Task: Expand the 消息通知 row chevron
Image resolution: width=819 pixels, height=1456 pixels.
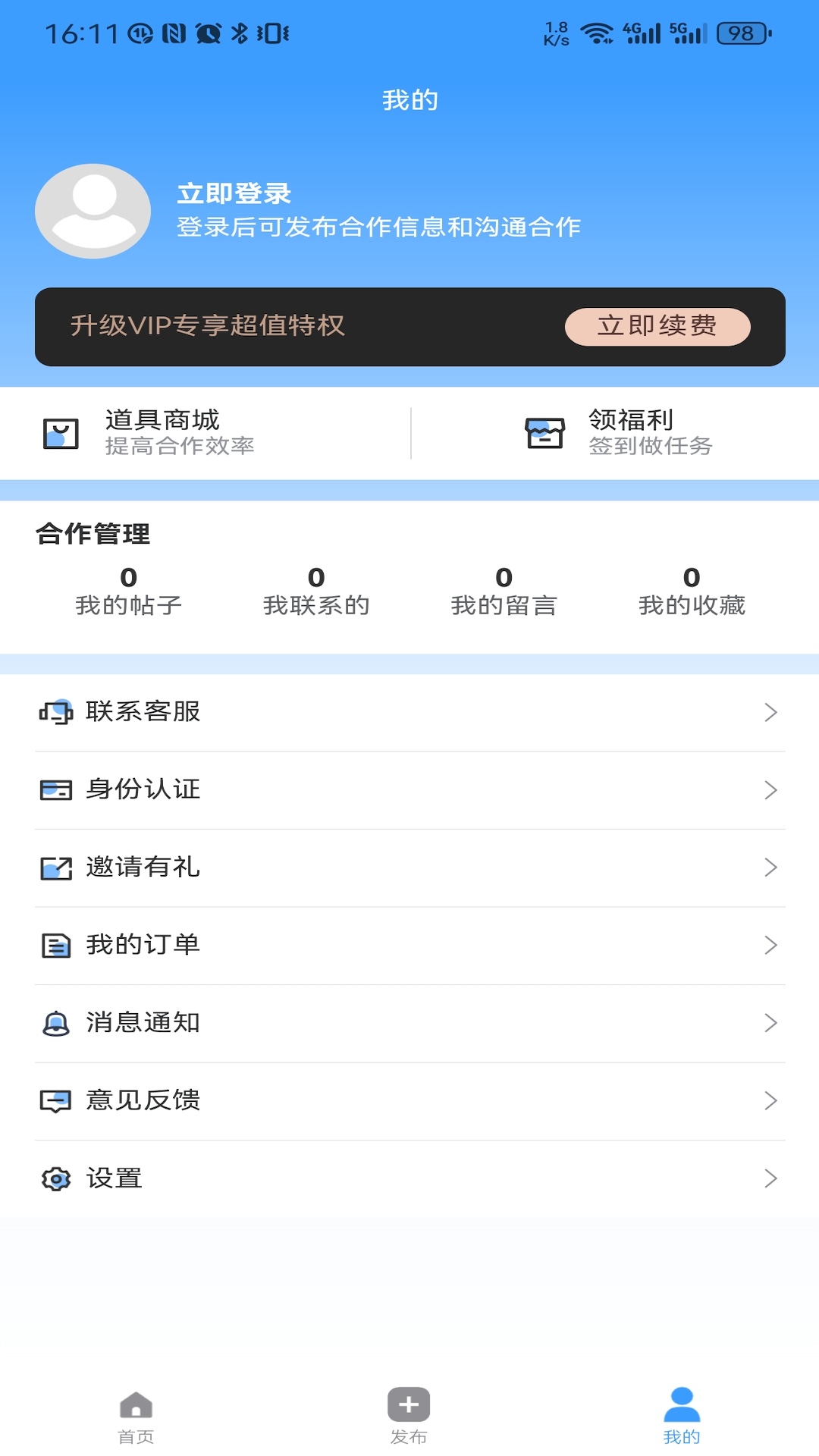Action: 772,1023
